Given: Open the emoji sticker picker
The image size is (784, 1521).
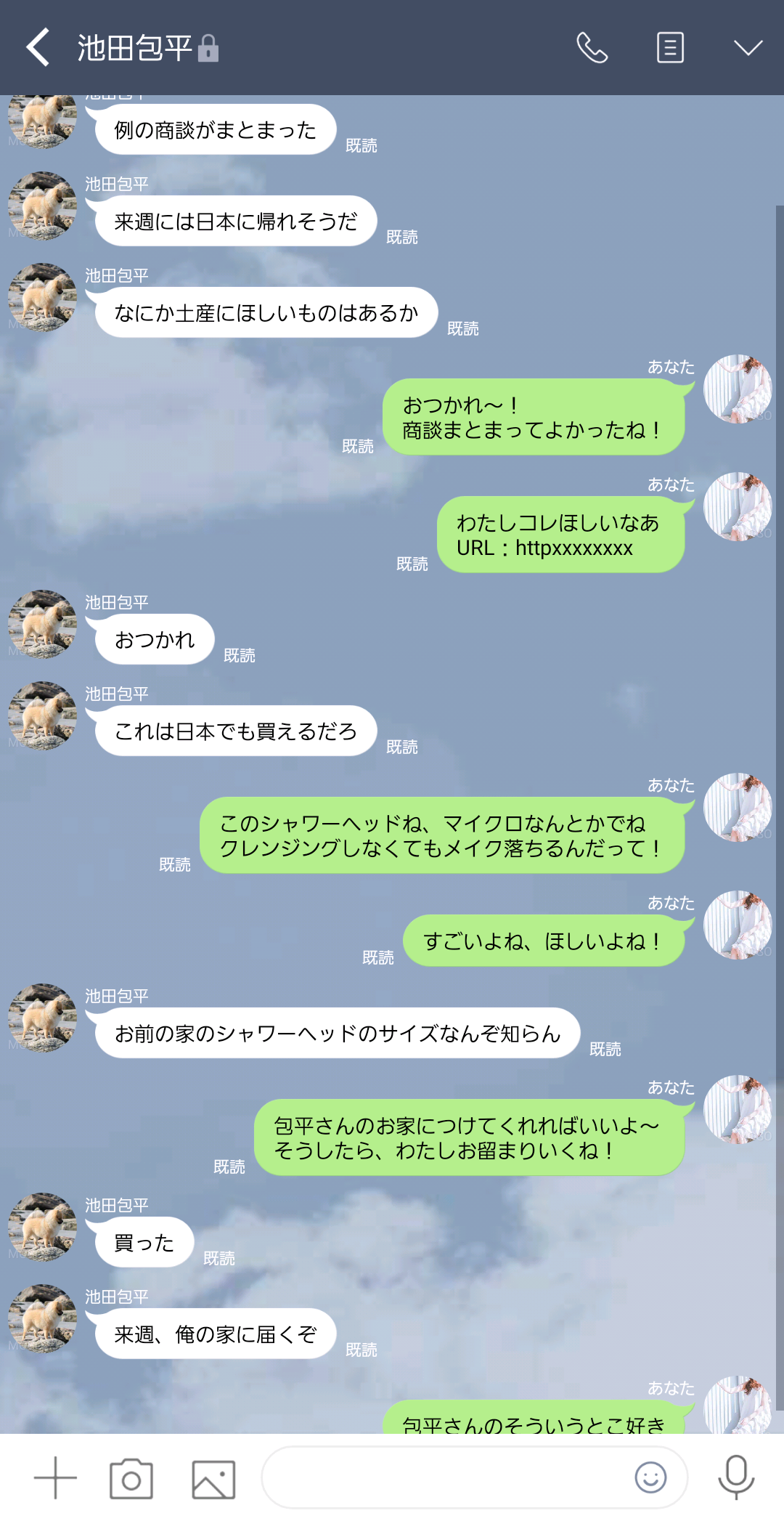Looking at the screenshot, I should [650, 1477].
